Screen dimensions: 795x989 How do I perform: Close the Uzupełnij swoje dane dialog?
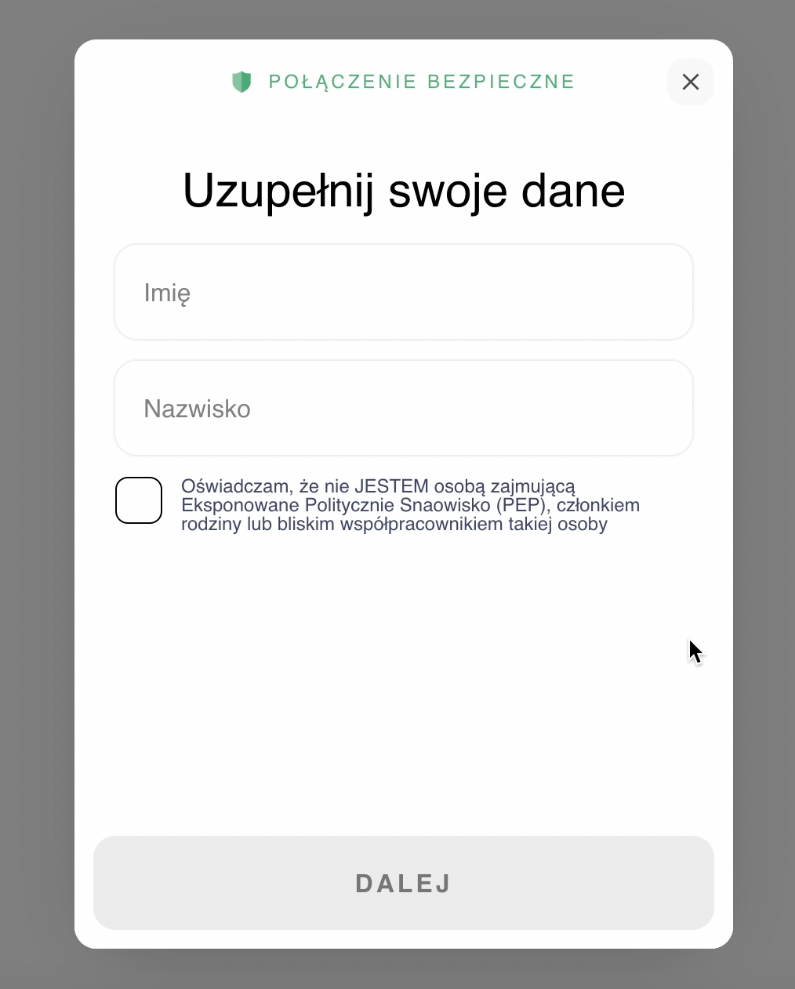click(690, 82)
